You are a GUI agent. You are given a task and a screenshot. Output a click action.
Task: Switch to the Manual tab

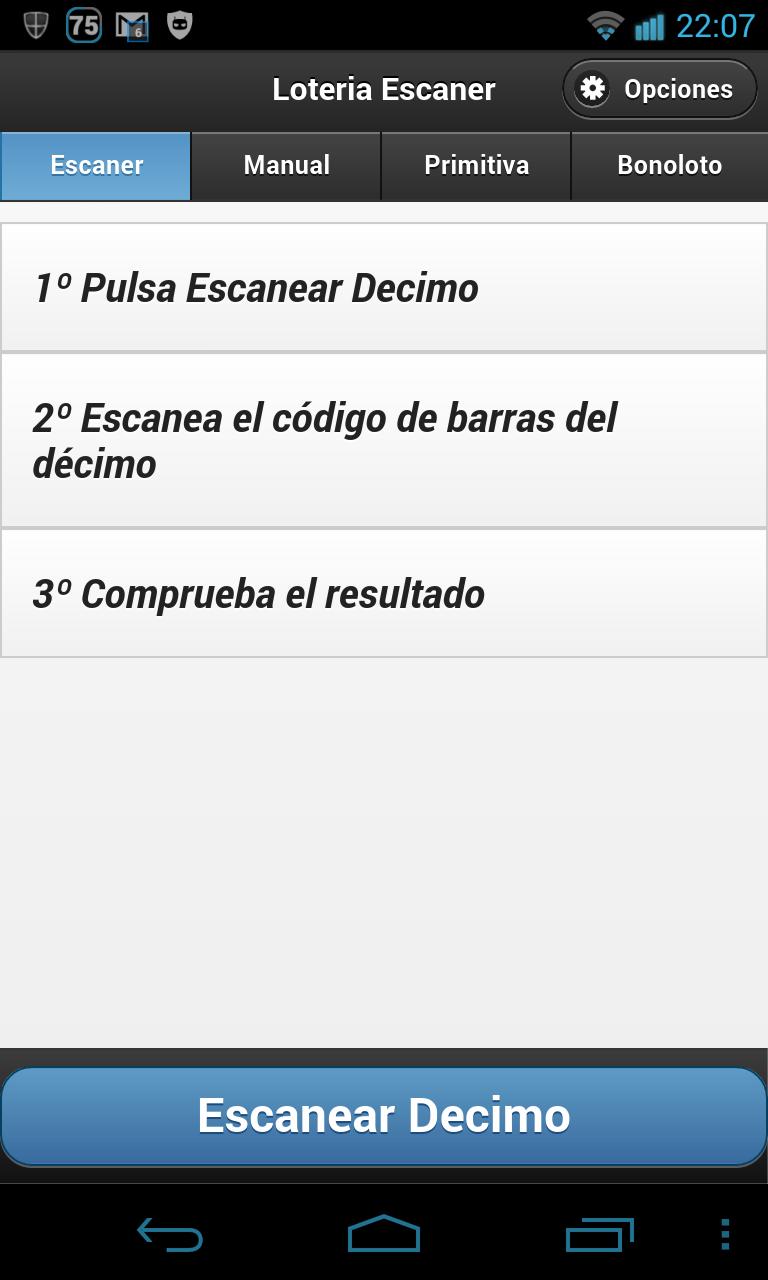tap(285, 165)
